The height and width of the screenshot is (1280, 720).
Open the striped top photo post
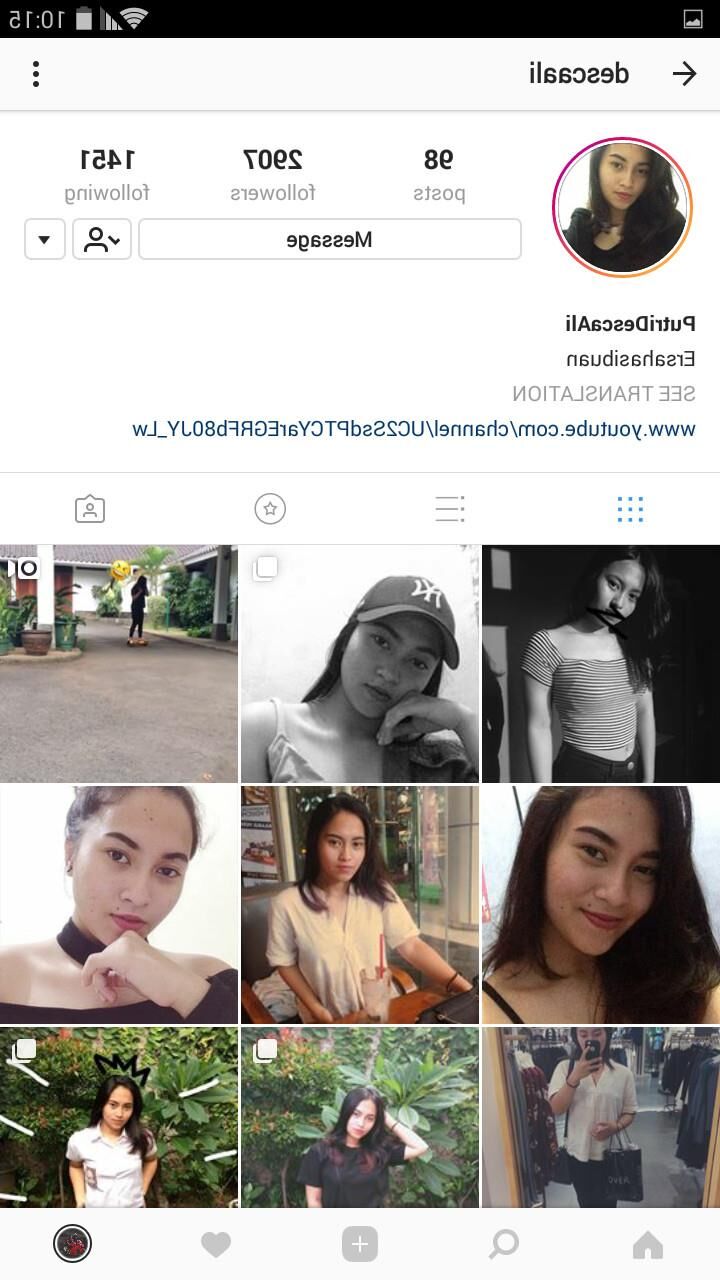(x=601, y=664)
